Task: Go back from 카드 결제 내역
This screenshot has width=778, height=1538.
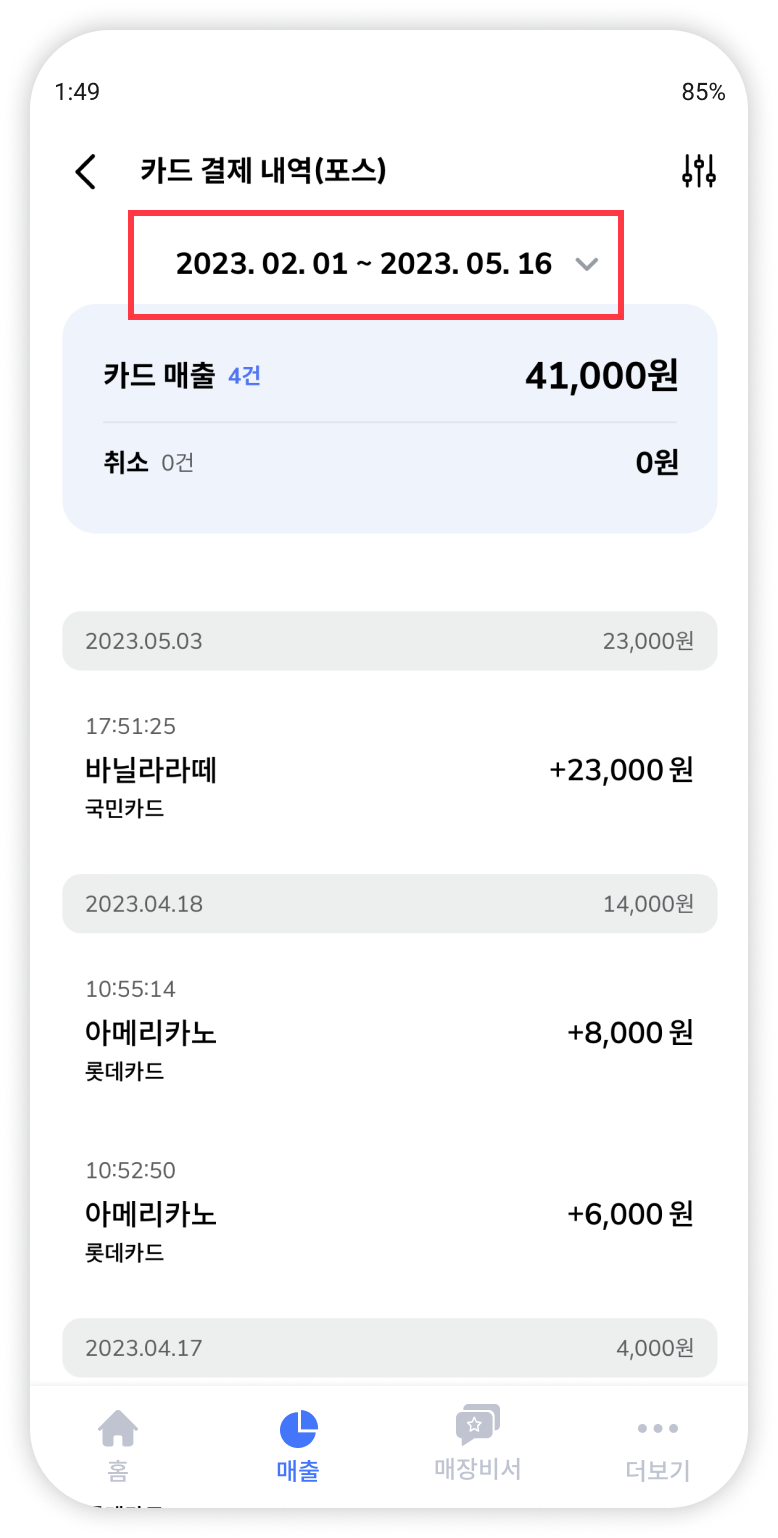Action: coord(87,172)
